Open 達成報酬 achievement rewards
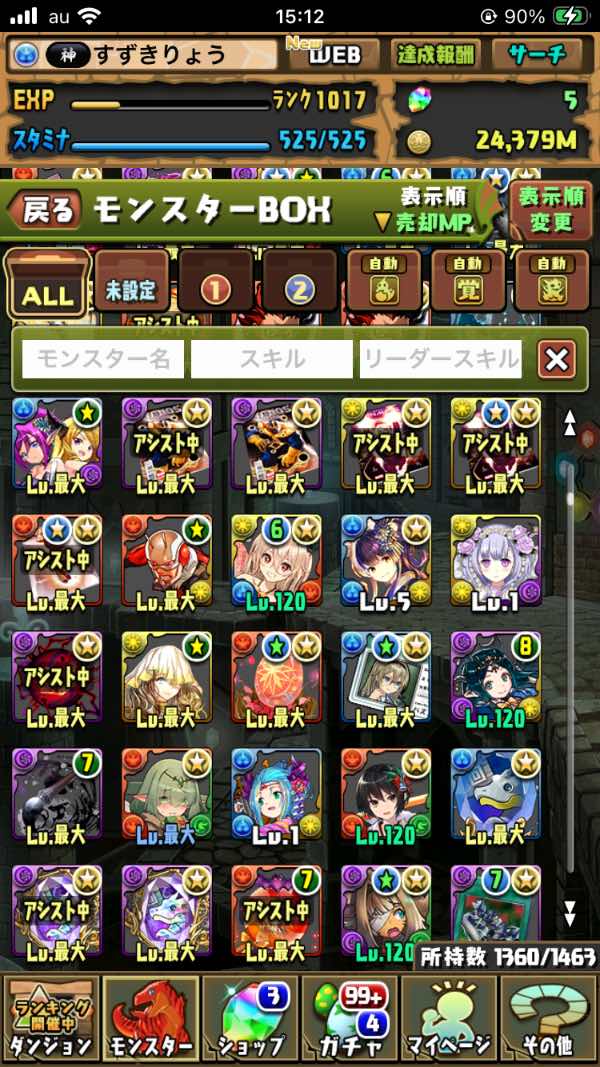600x1067 pixels. [x=434, y=54]
